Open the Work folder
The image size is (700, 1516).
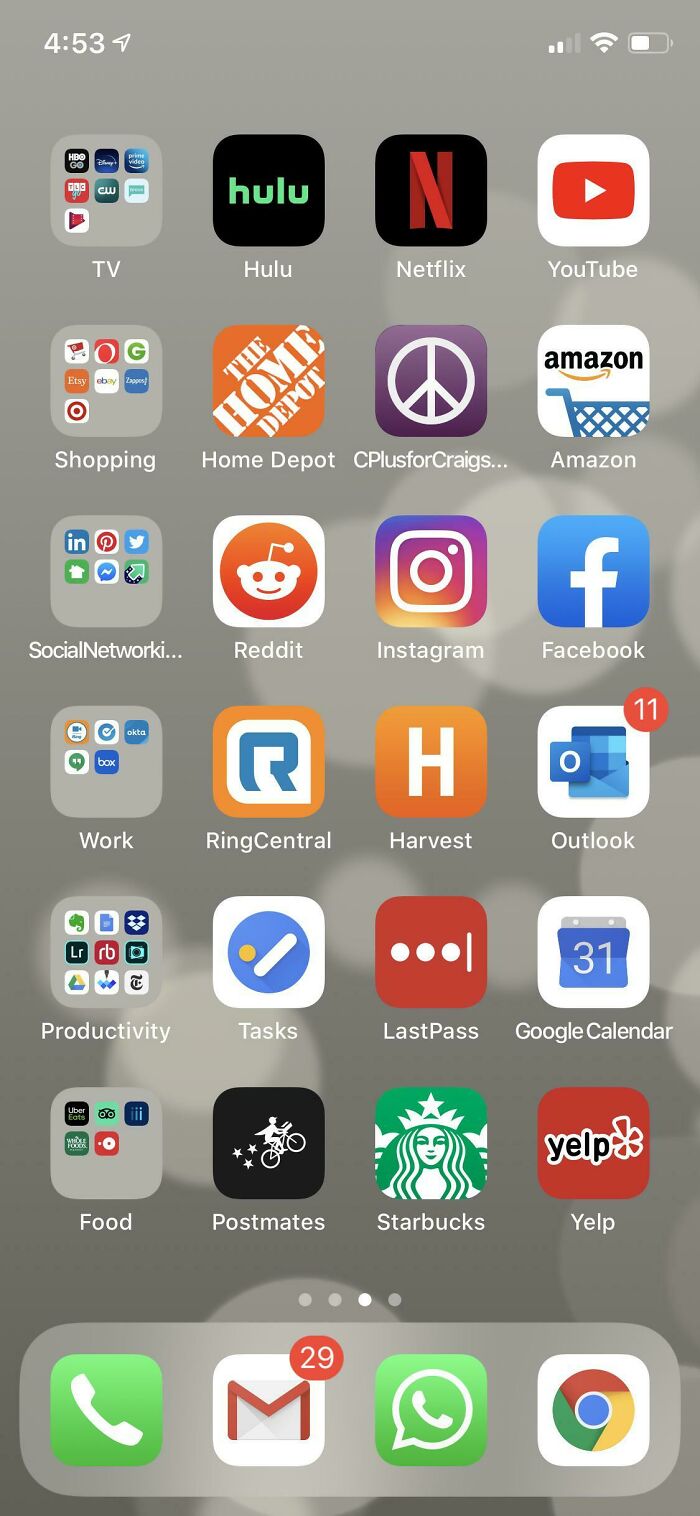(106, 762)
